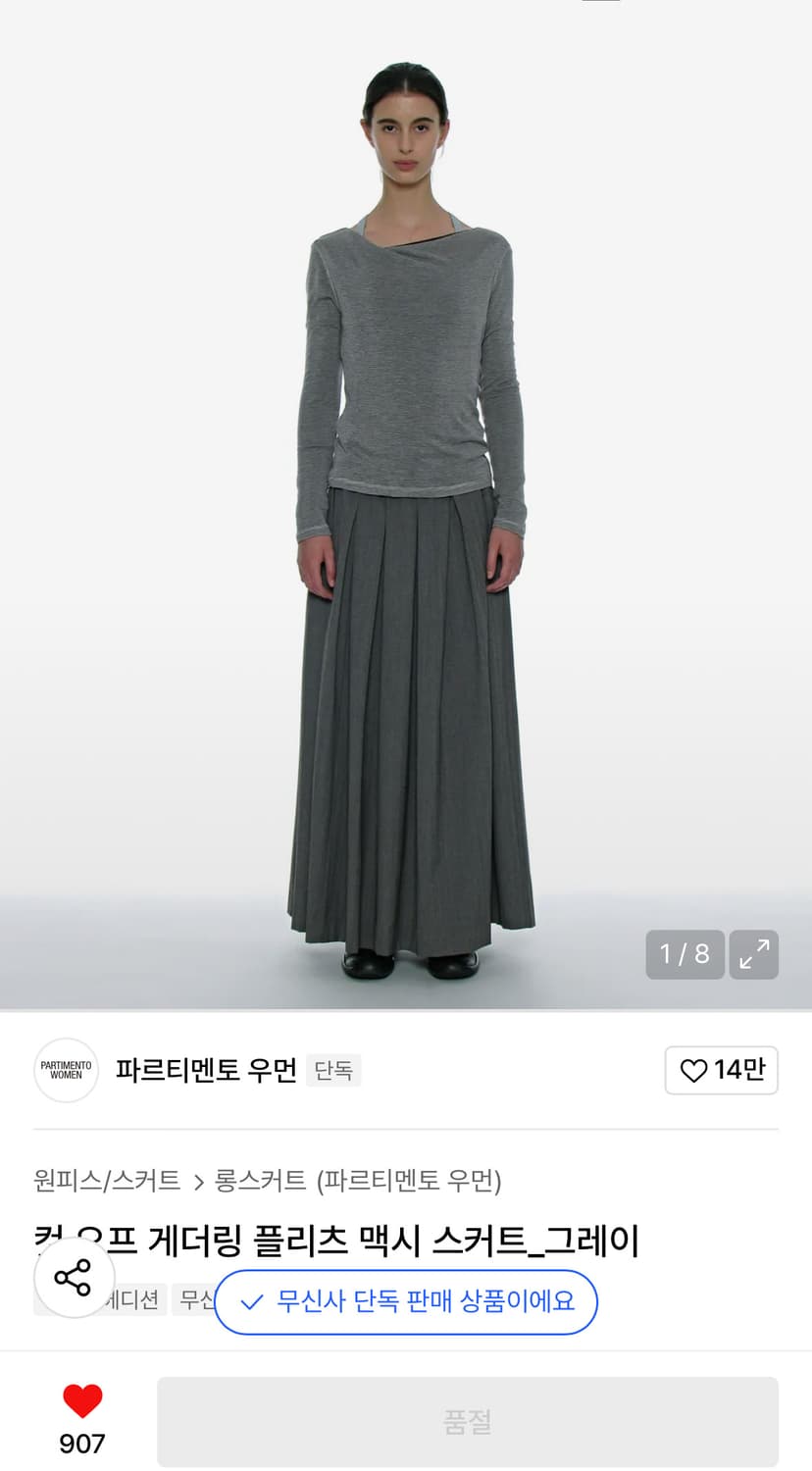Click the 1/8 image progress indicator
The height and width of the screenshot is (1471, 812).
coord(685,954)
